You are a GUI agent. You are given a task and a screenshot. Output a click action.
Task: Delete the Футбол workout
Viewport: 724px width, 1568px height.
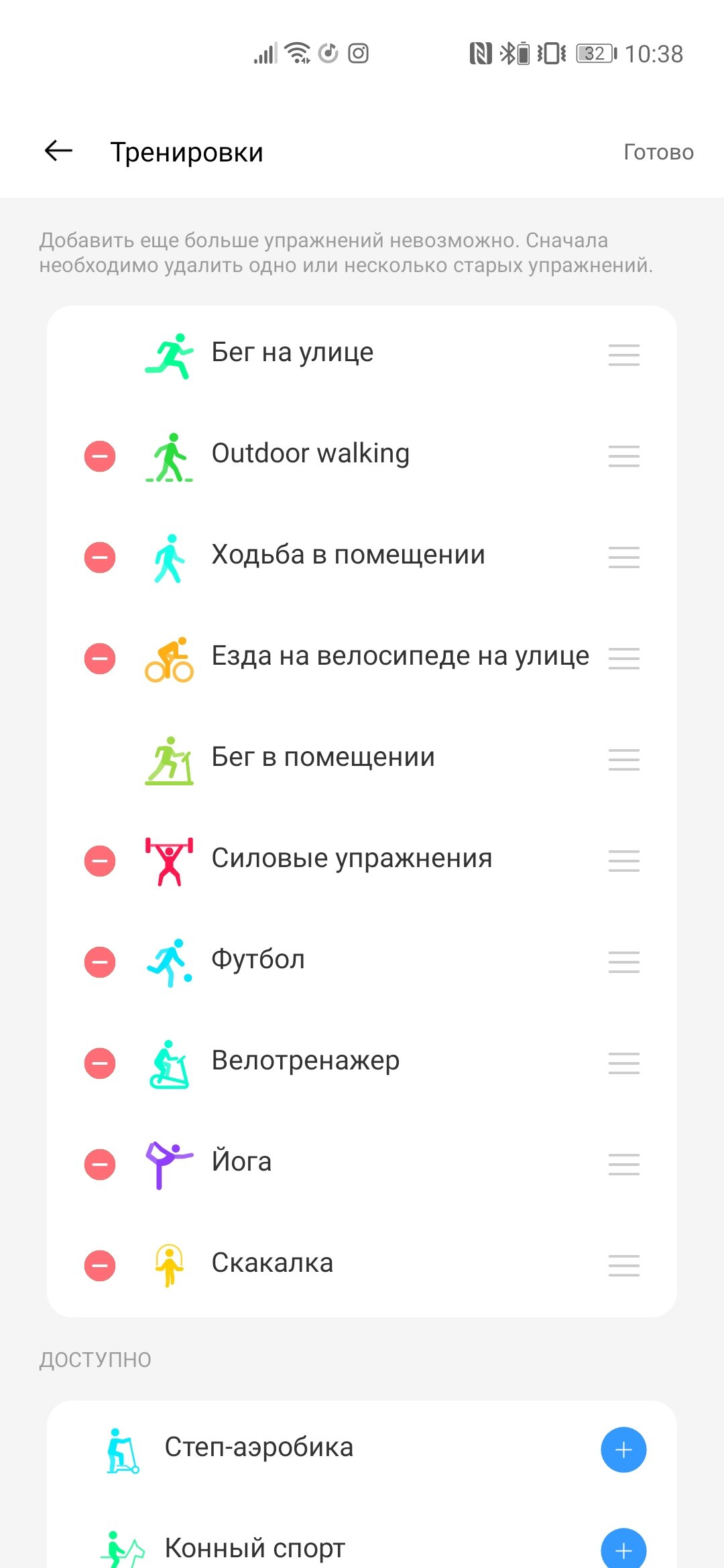pos(100,962)
